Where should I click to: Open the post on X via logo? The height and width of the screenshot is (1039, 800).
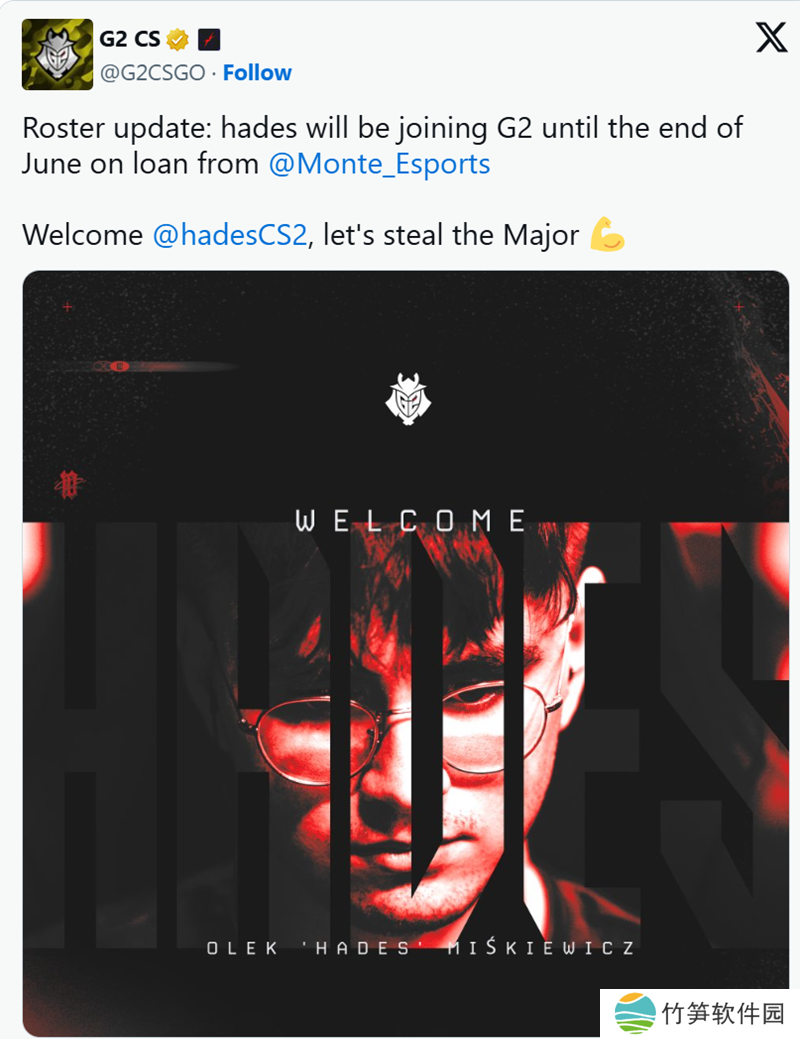[x=769, y=38]
